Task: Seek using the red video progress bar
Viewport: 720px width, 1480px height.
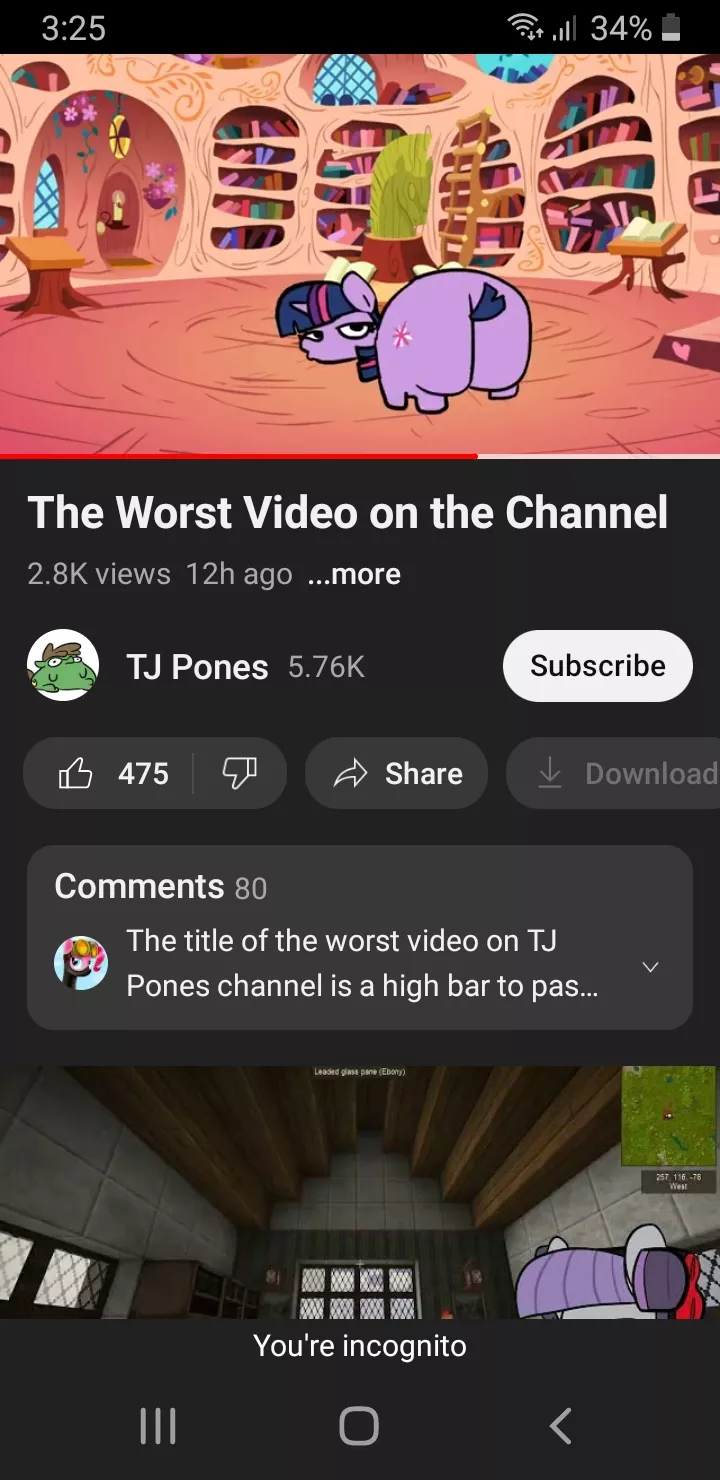Action: point(360,457)
